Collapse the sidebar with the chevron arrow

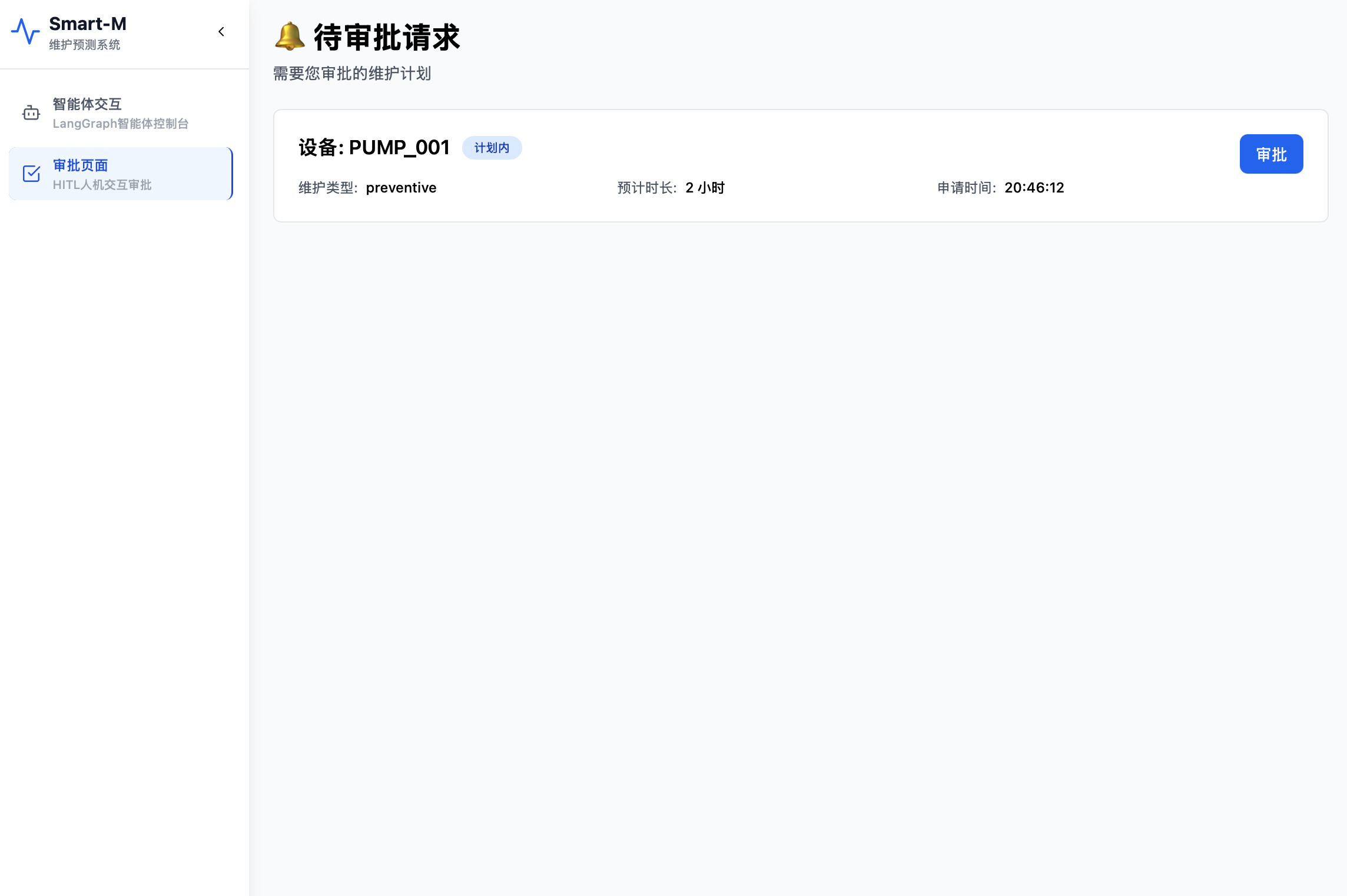click(221, 32)
